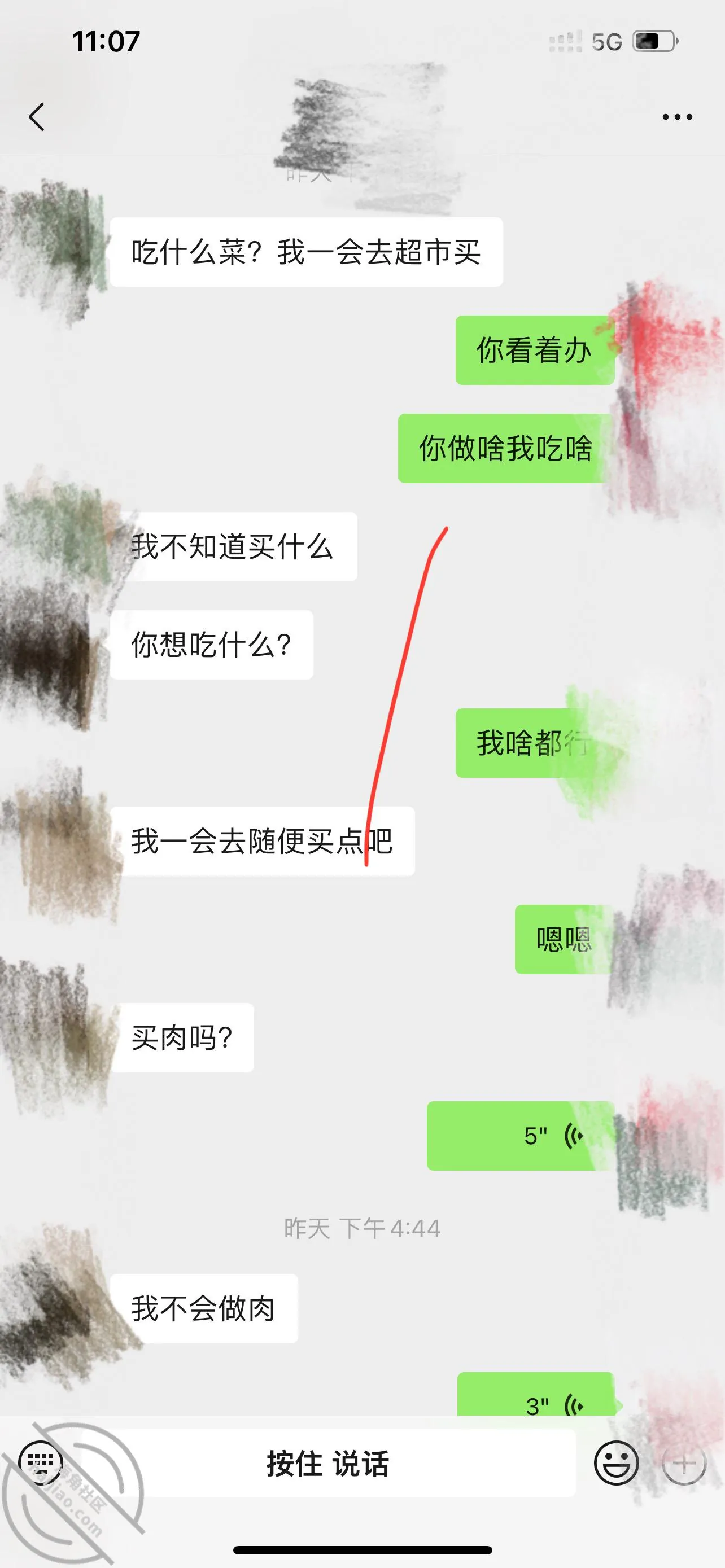Switch to keyboard text input
Viewport: 725px width, 1568px height.
pos(41,1462)
